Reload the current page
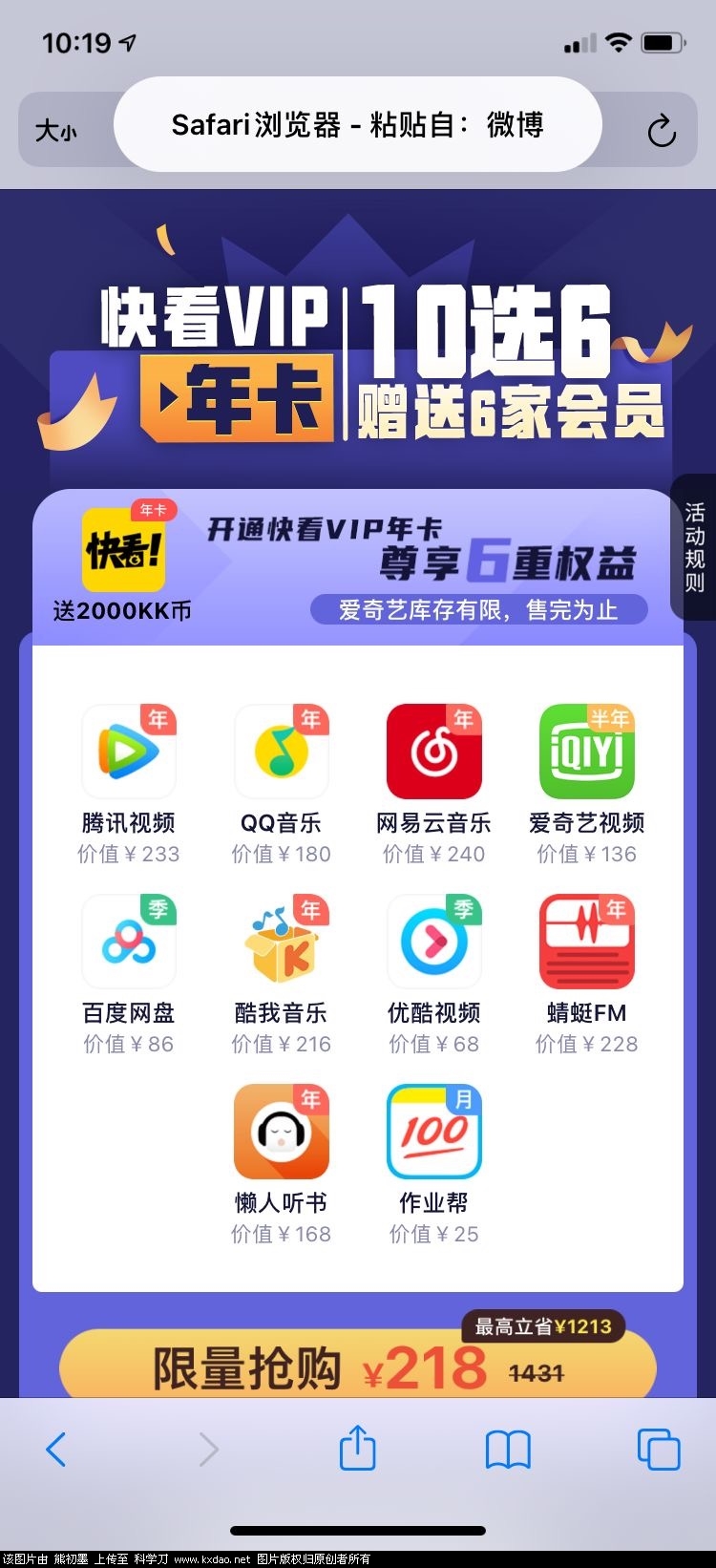The height and width of the screenshot is (1568, 716). pyautogui.click(x=661, y=131)
